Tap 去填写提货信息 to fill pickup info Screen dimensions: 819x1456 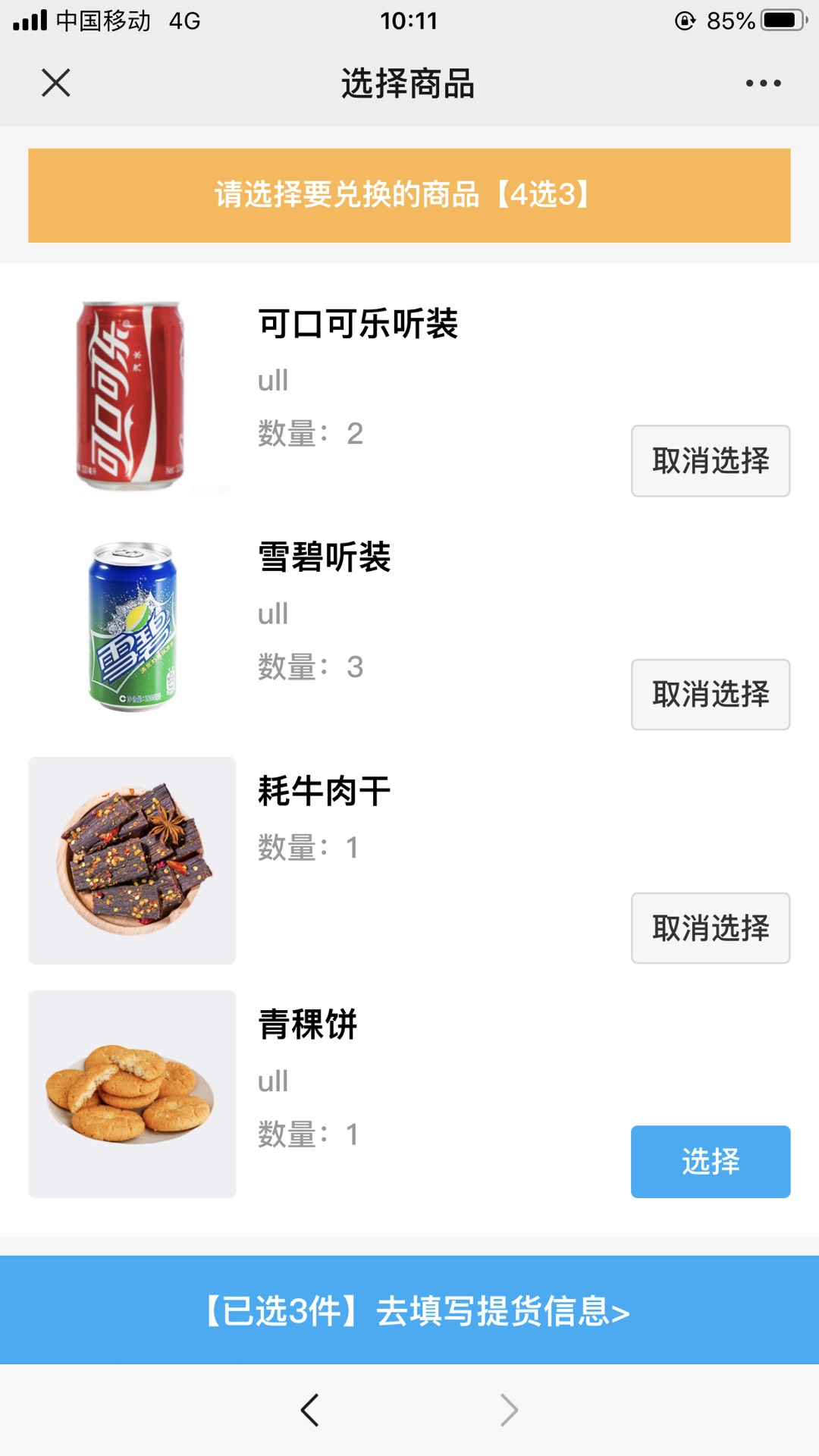tap(409, 1313)
